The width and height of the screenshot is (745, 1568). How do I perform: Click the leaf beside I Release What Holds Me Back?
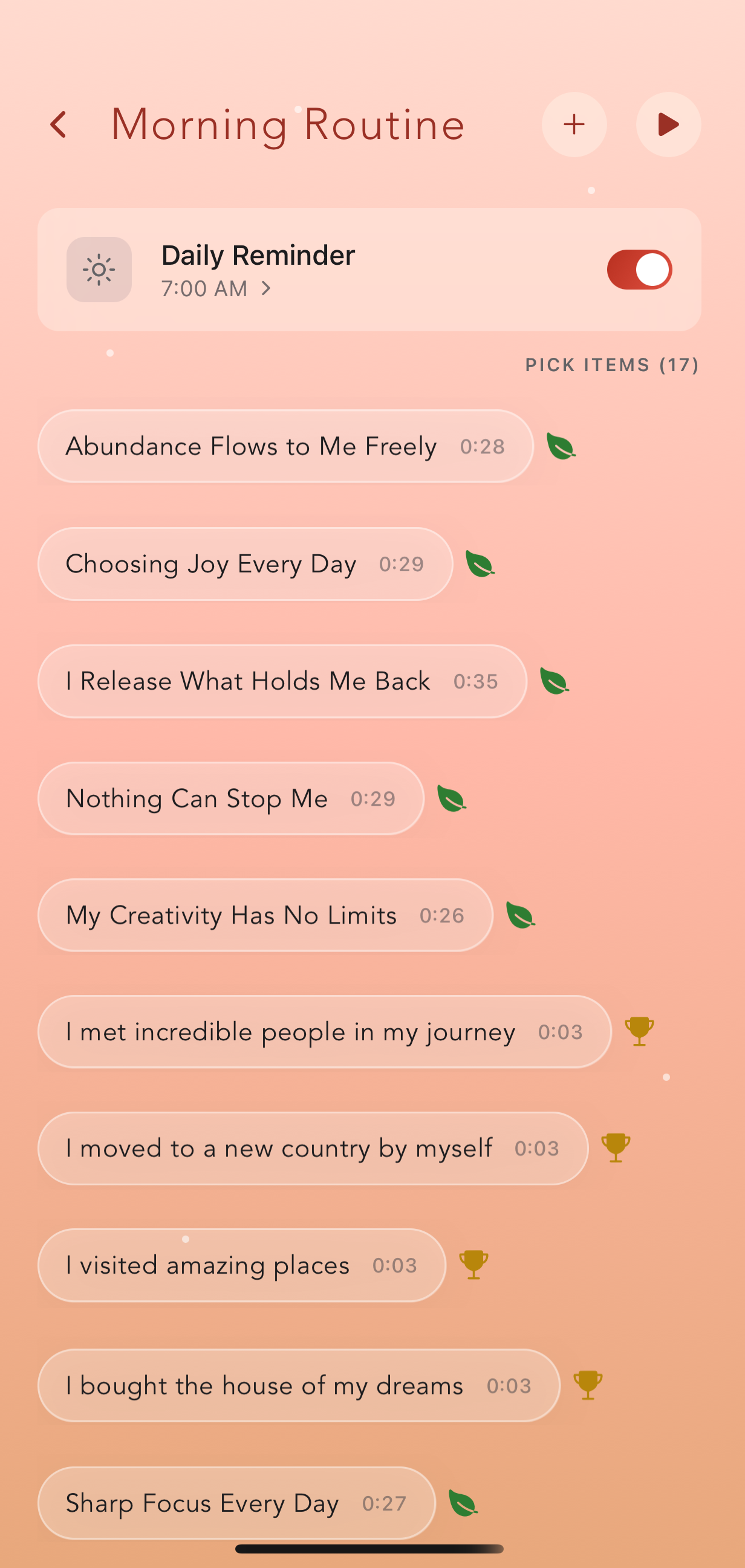coord(556,681)
